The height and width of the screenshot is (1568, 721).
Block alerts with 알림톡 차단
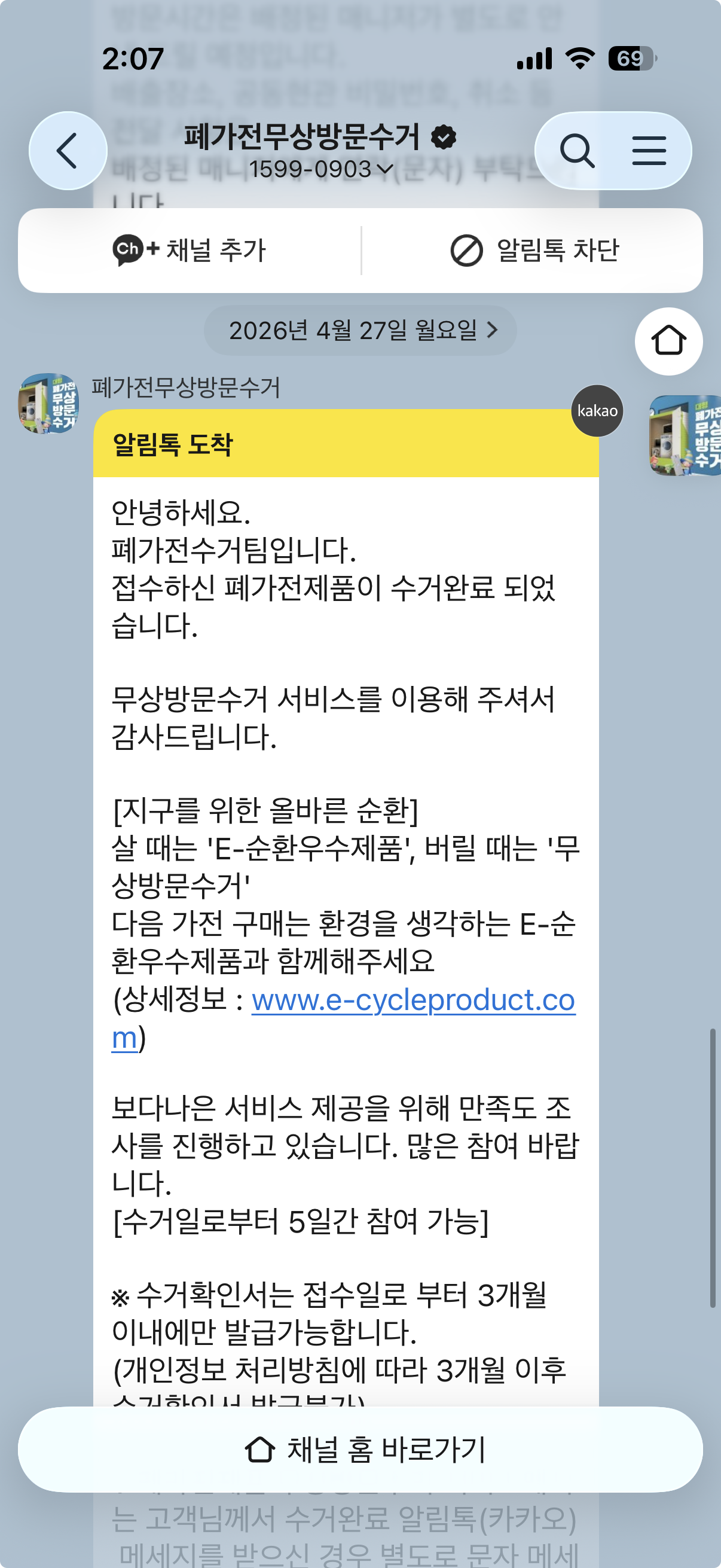point(534,250)
